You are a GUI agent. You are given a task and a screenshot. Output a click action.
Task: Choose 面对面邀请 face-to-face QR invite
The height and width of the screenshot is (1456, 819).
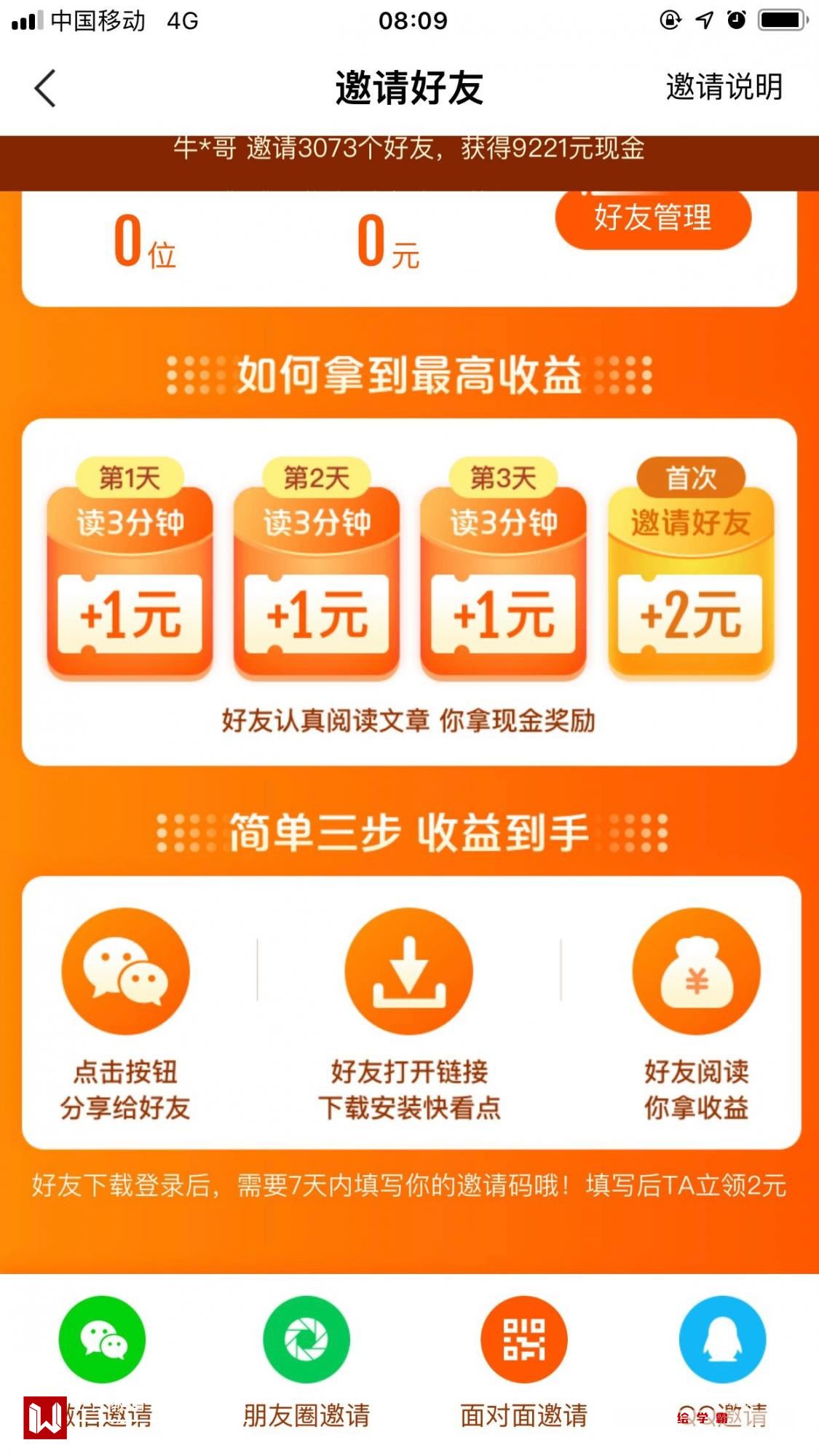point(523,1341)
